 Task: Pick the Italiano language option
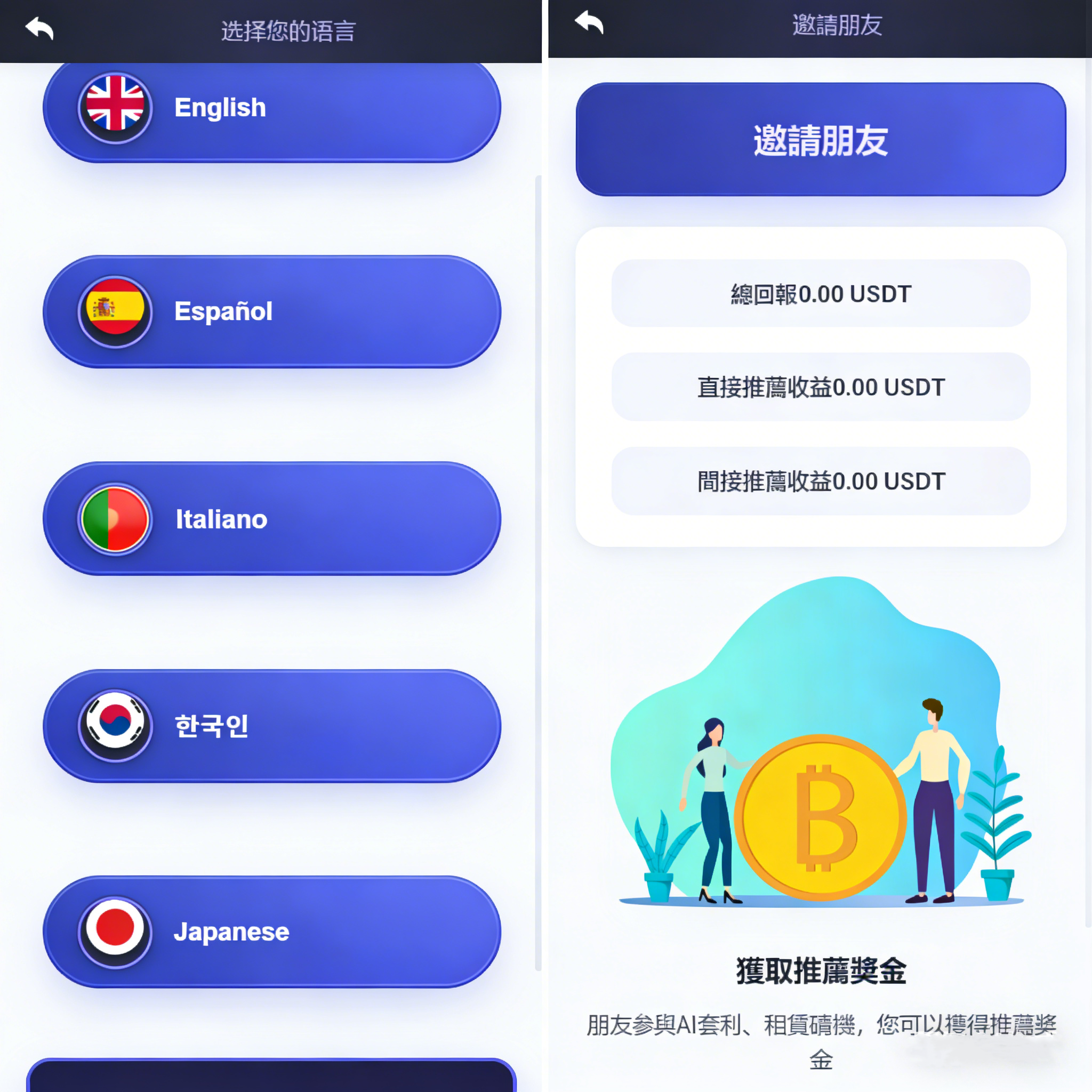272,519
